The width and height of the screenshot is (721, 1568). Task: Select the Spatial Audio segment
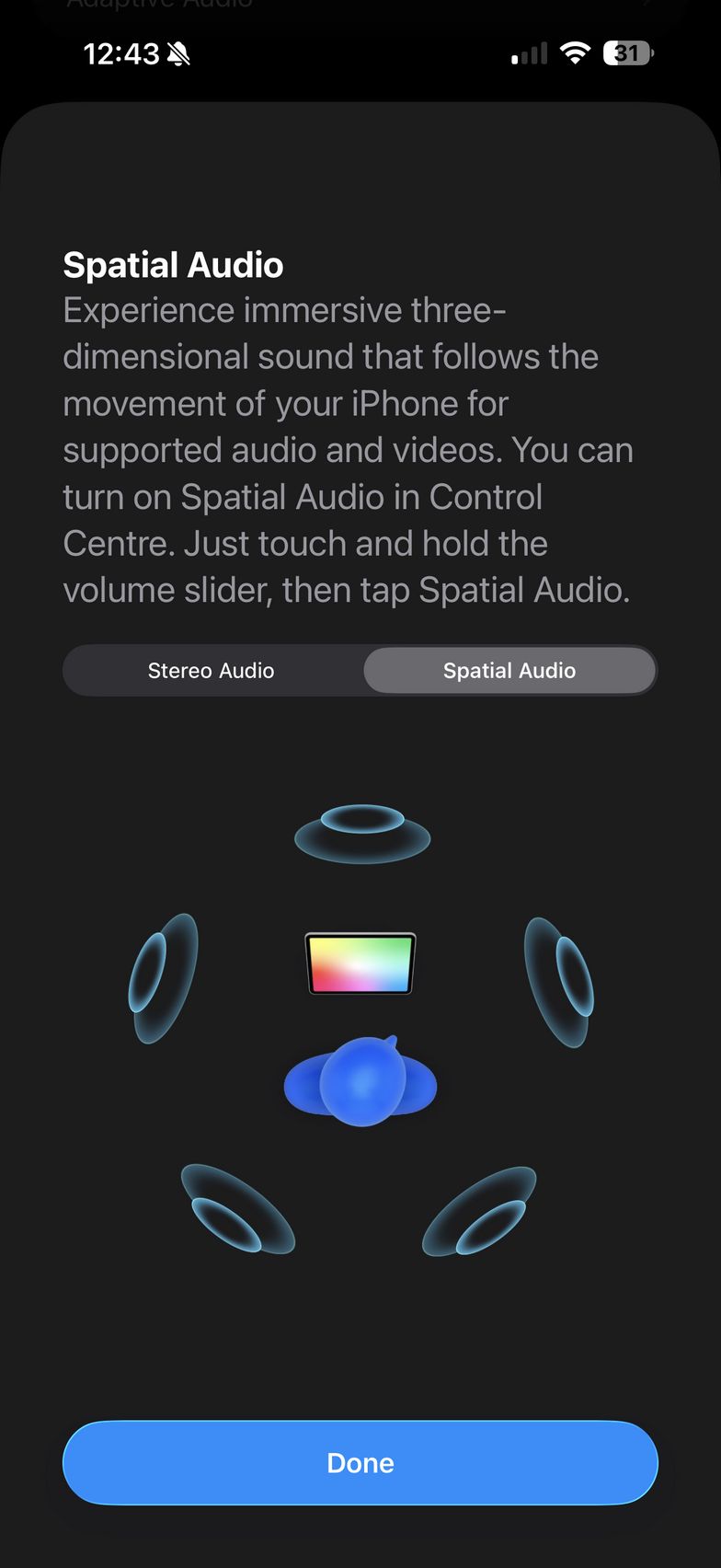pyautogui.click(x=509, y=671)
